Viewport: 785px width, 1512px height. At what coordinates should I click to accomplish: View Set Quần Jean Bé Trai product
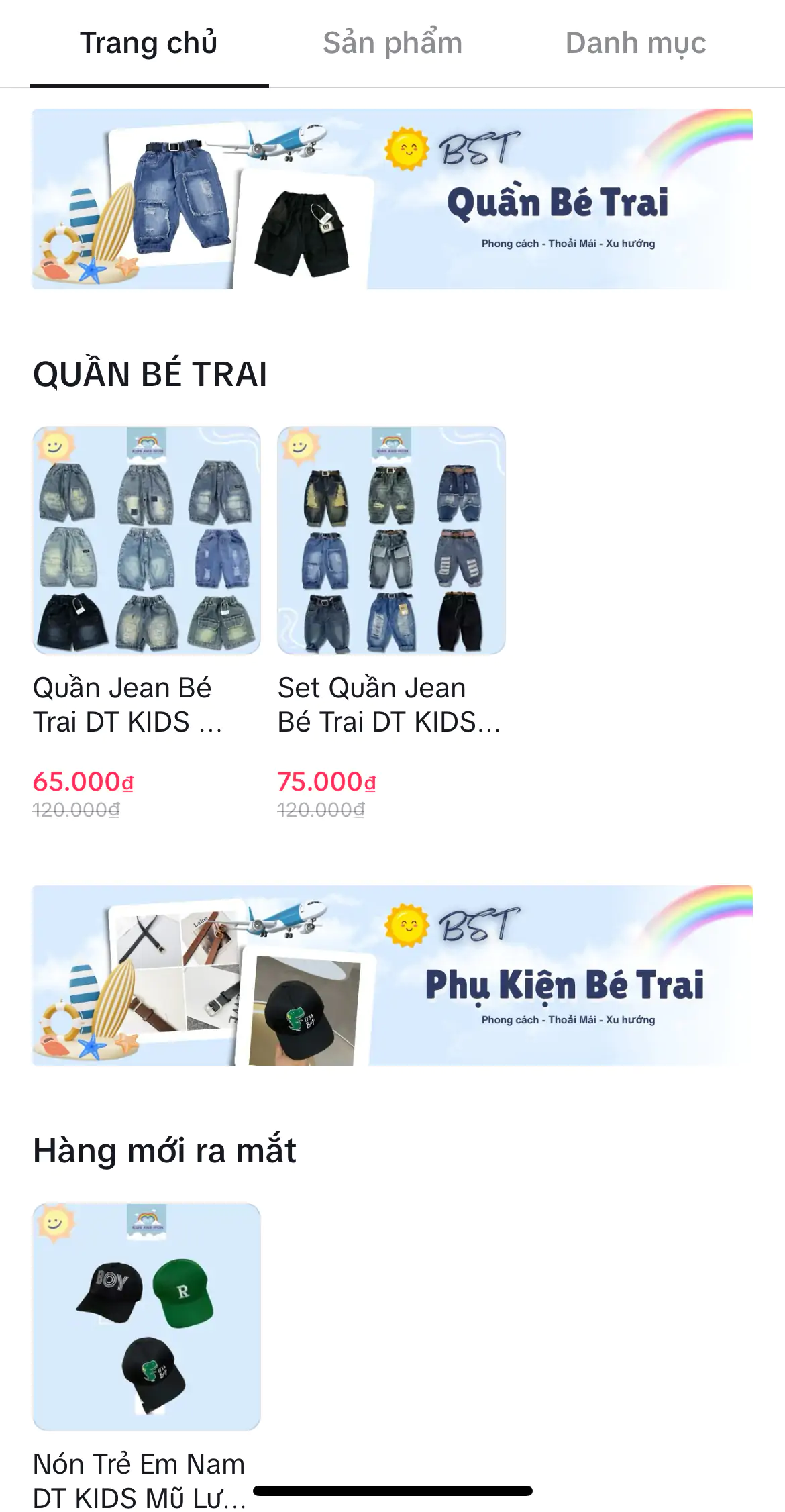(391, 541)
